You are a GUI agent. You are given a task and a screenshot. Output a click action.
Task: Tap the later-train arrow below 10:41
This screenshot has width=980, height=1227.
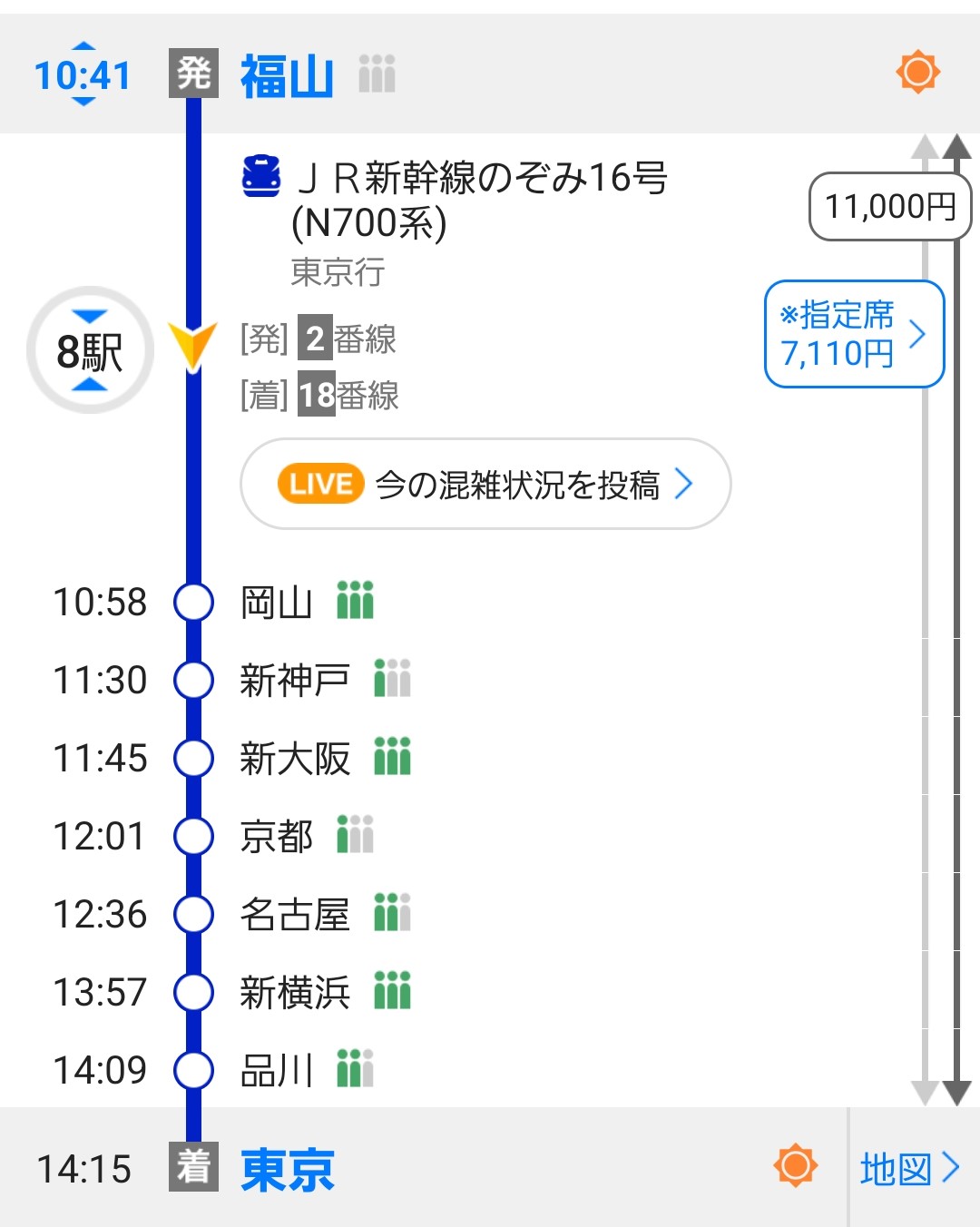click(83, 102)
